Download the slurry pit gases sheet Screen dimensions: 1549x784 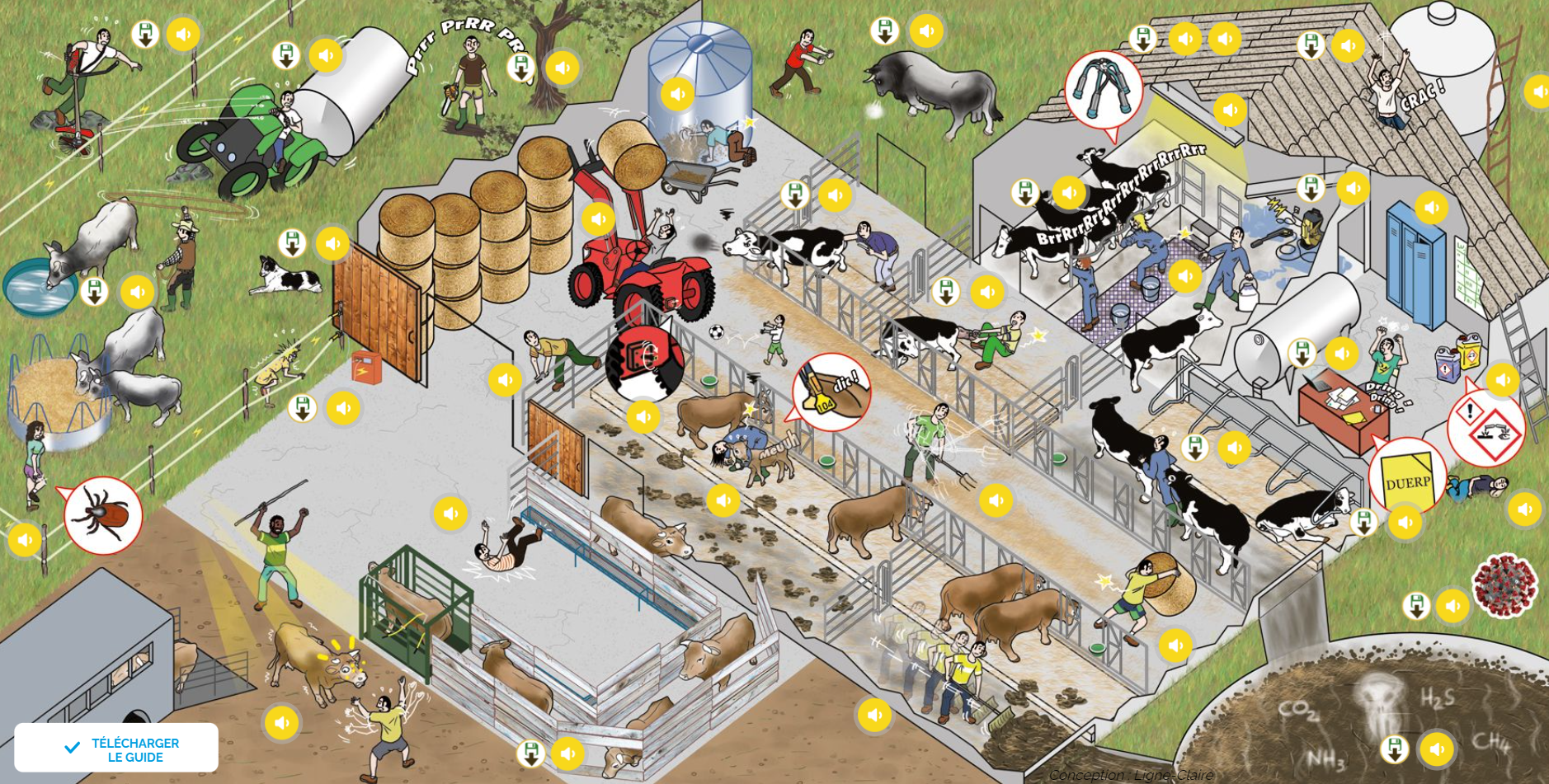point(1394,749)
